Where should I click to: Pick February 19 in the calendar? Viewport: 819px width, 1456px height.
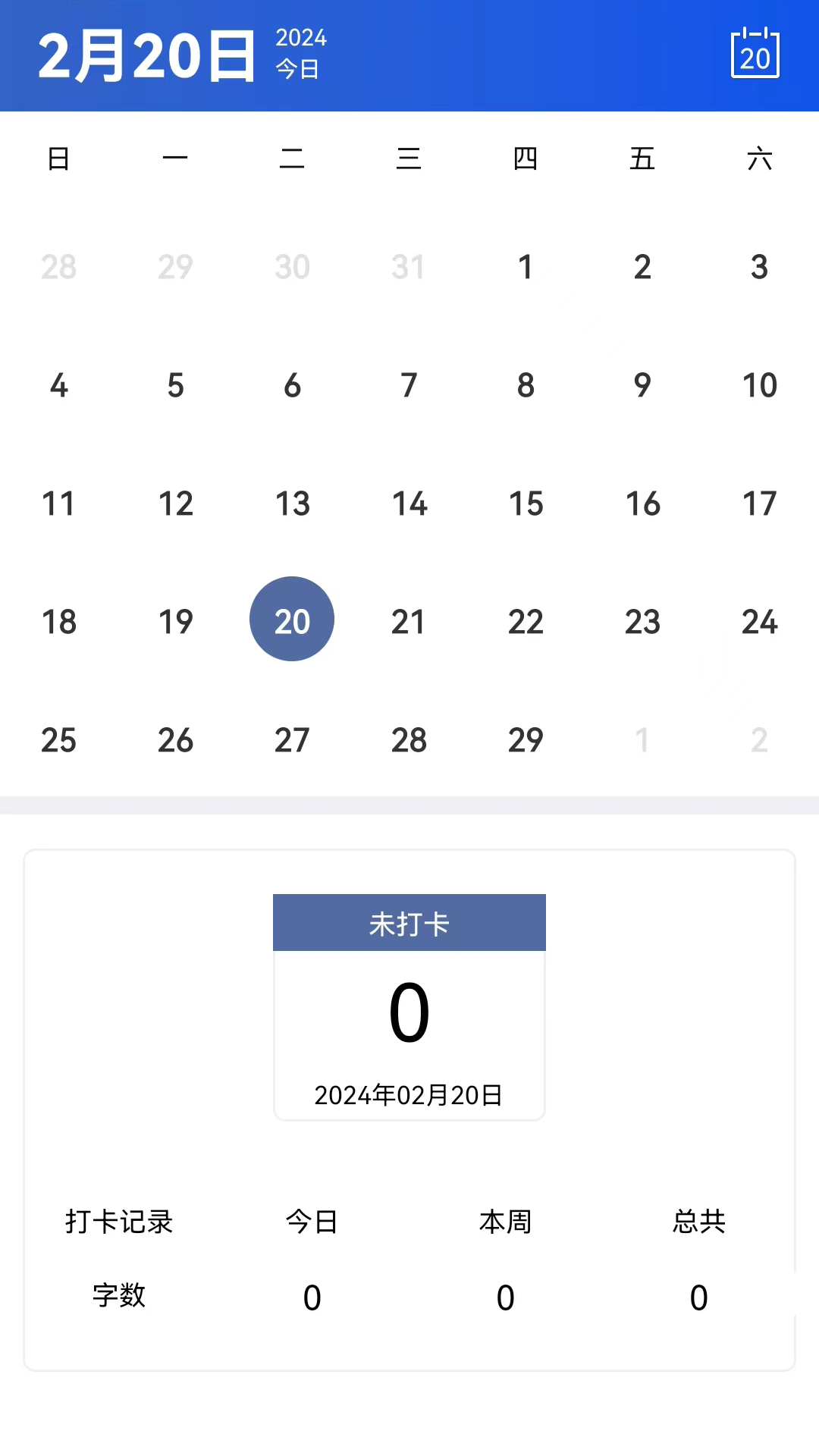pyautogui.click(x=175, y=622)
